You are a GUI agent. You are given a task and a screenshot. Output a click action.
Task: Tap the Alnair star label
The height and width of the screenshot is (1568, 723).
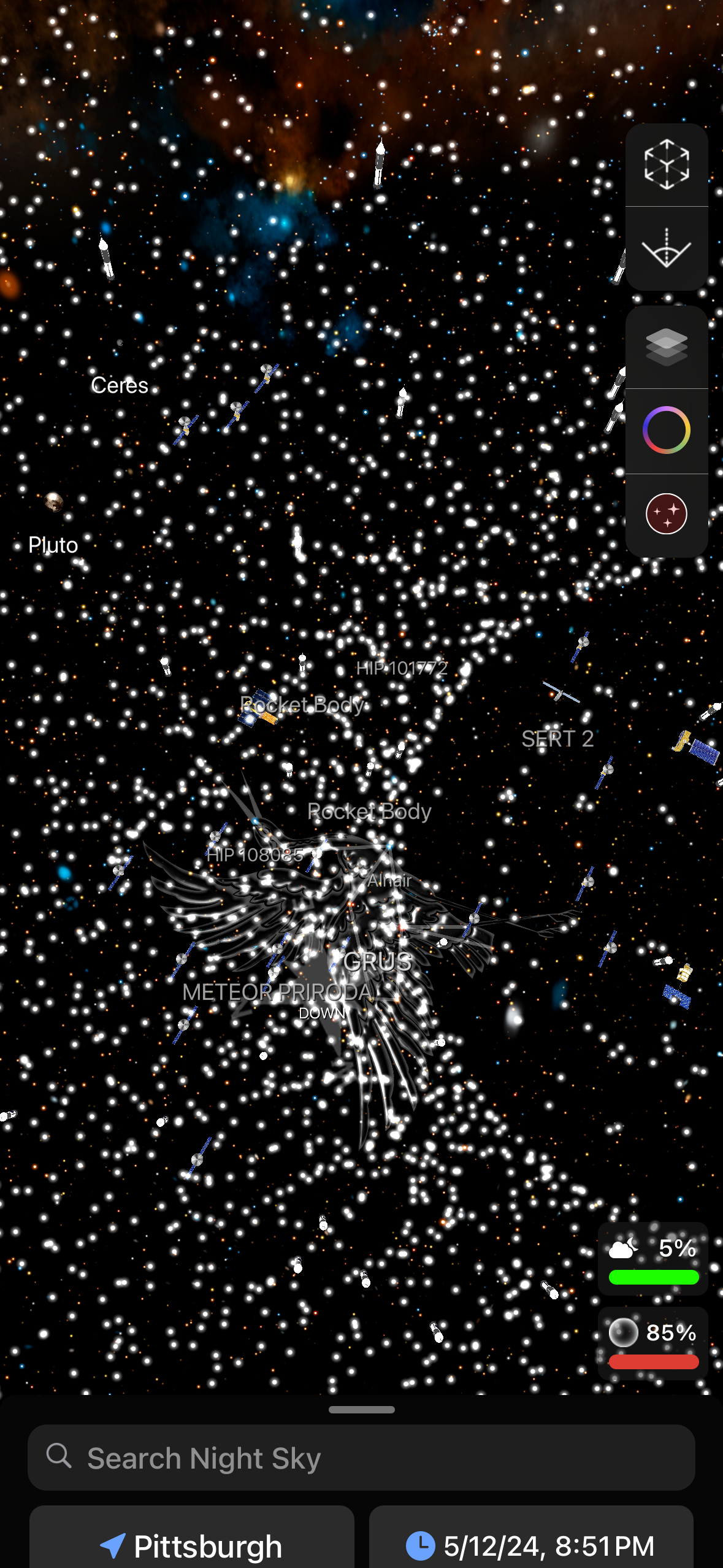point(391,882)
